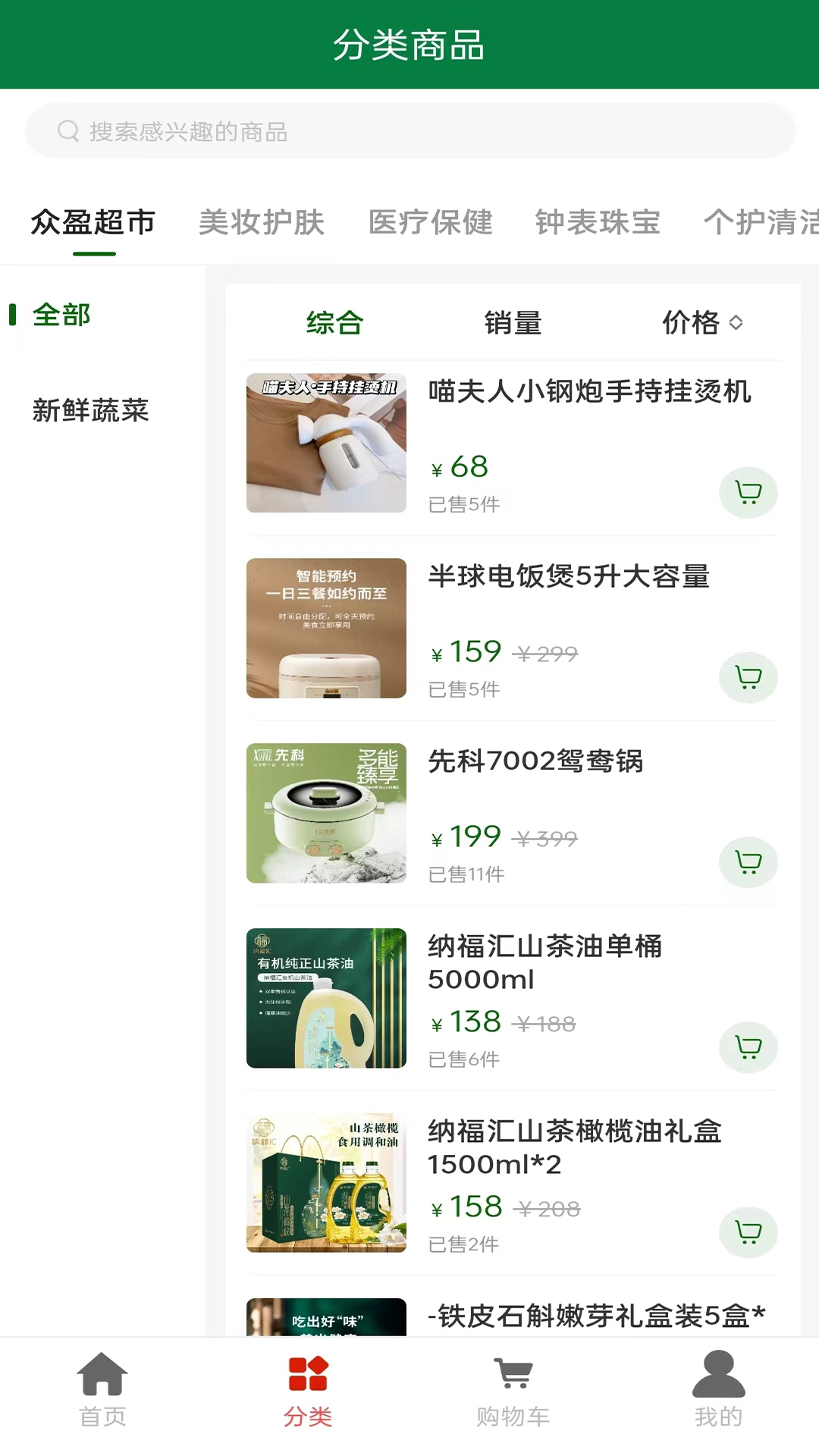Tap cart icon for 纳福汇山茶油单桶
Screen dimensions: 819x1456
(748, 1047)
